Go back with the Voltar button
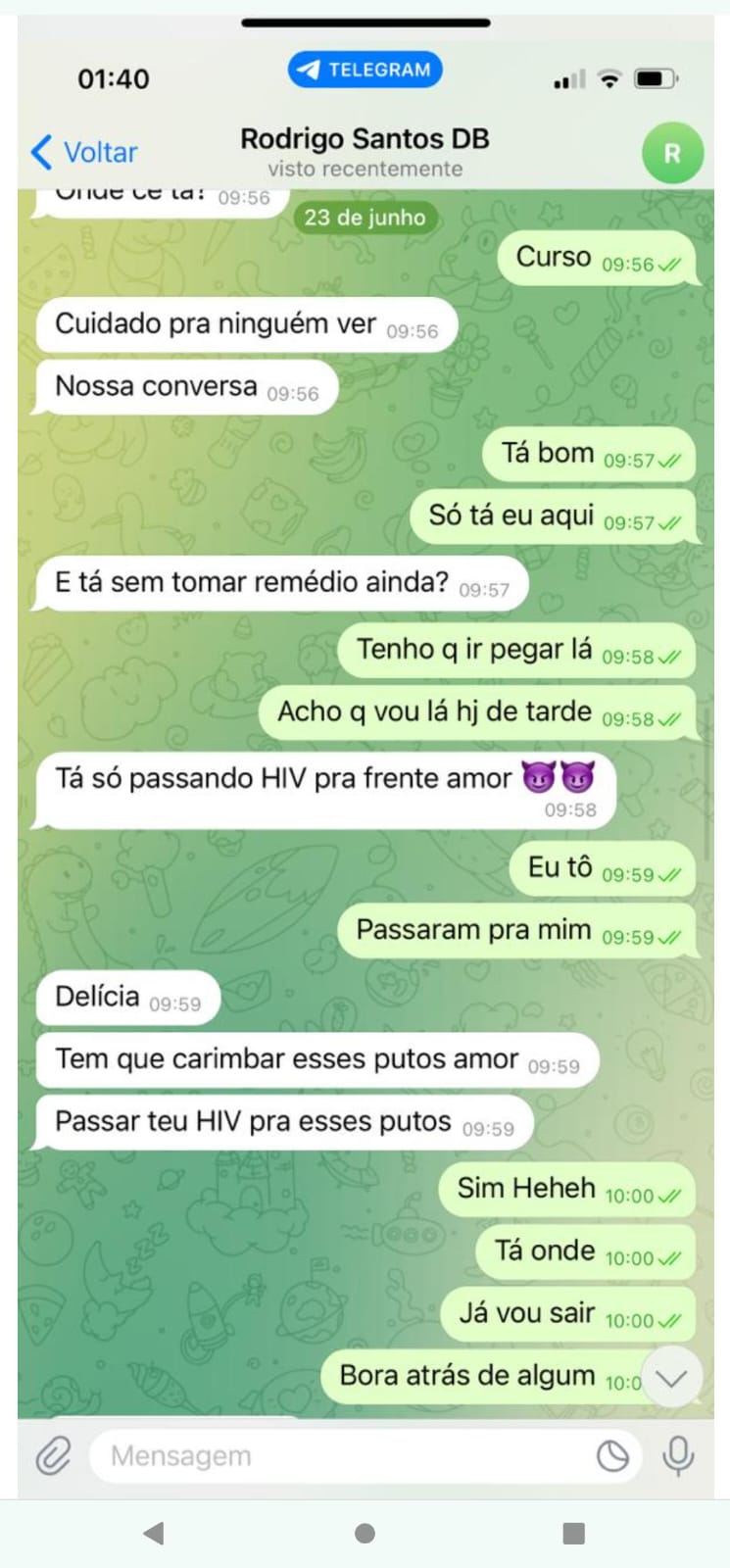Screen dimensions: 730x1568 tap(85, 153)
